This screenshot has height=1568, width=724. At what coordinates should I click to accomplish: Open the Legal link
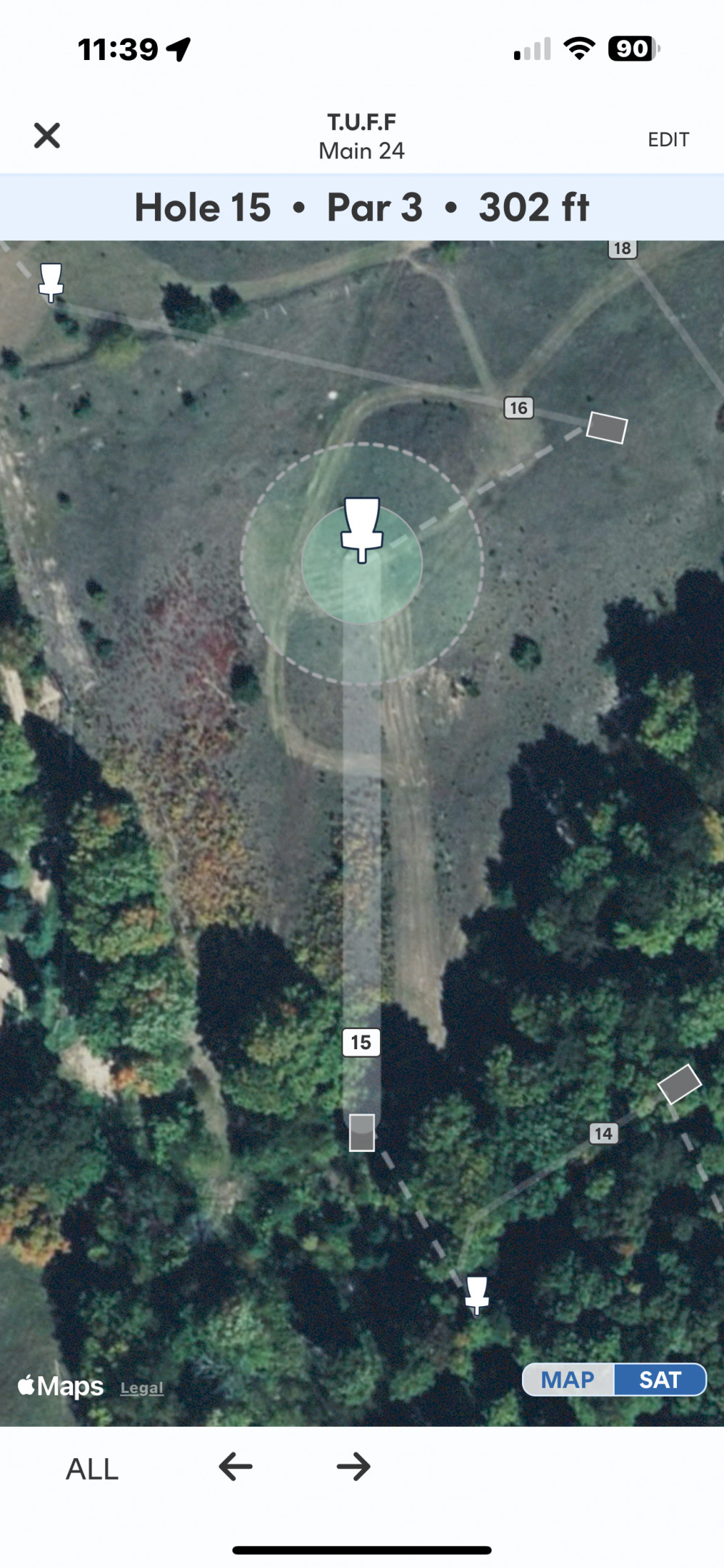tap(142, 1387)
